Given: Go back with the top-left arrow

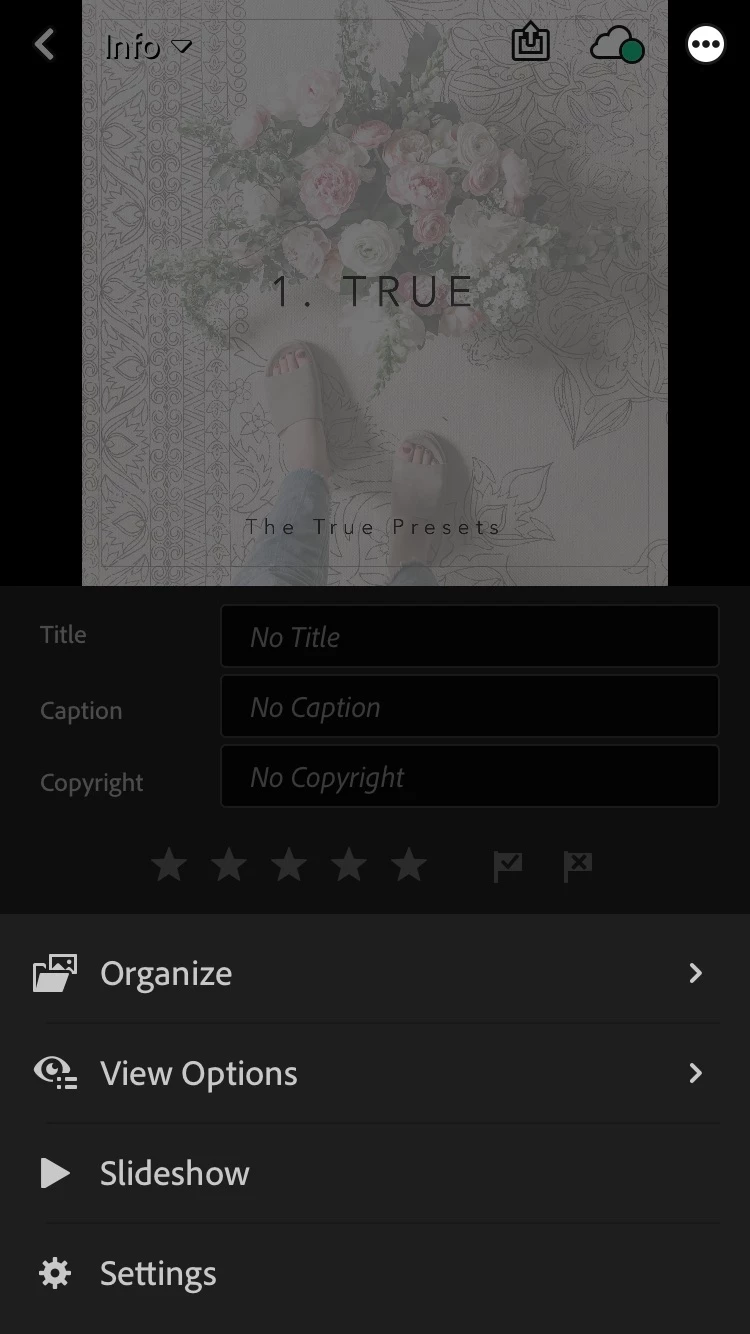Looking at the screenshot, I should click(x=44, y=44).
